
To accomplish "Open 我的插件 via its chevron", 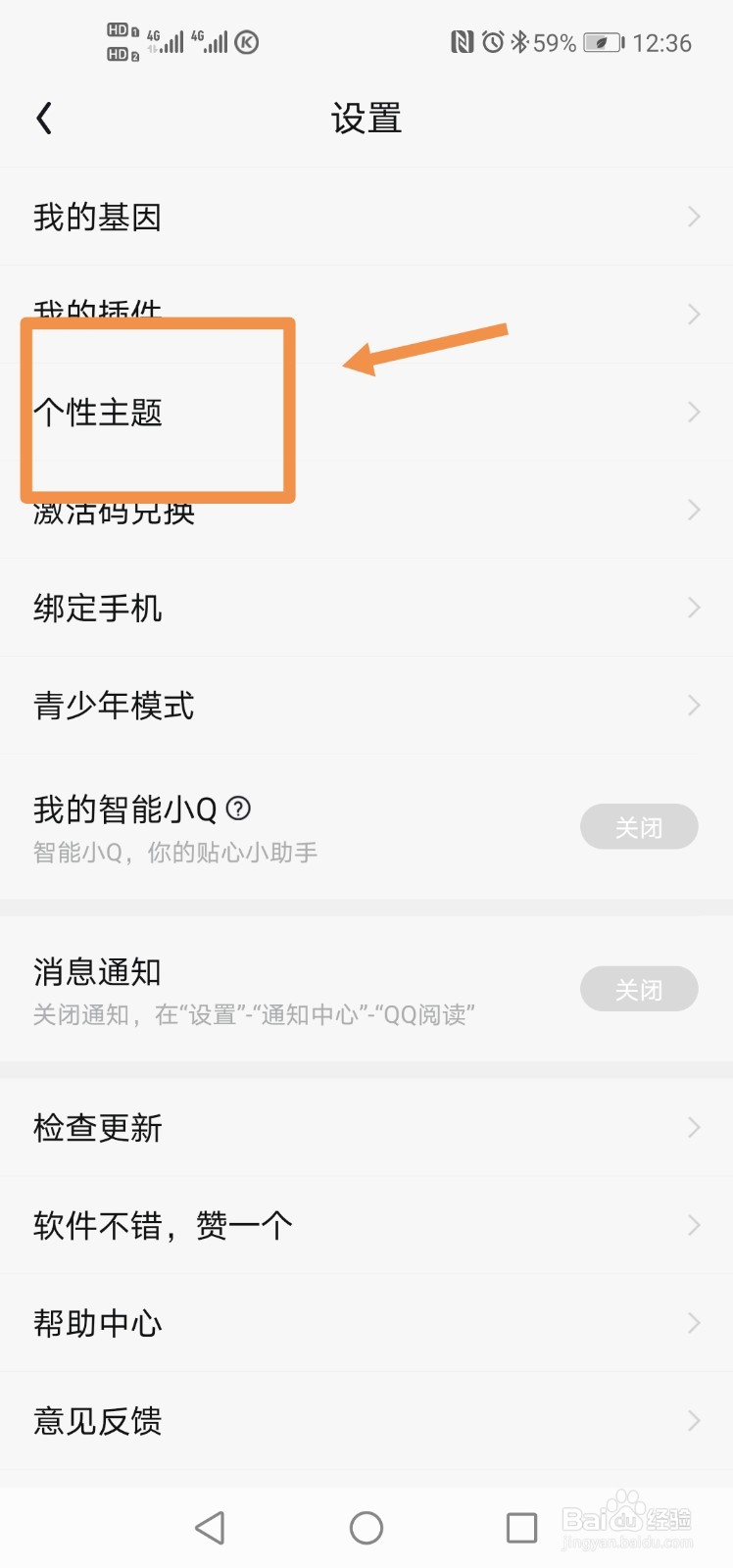I will 693,315.
